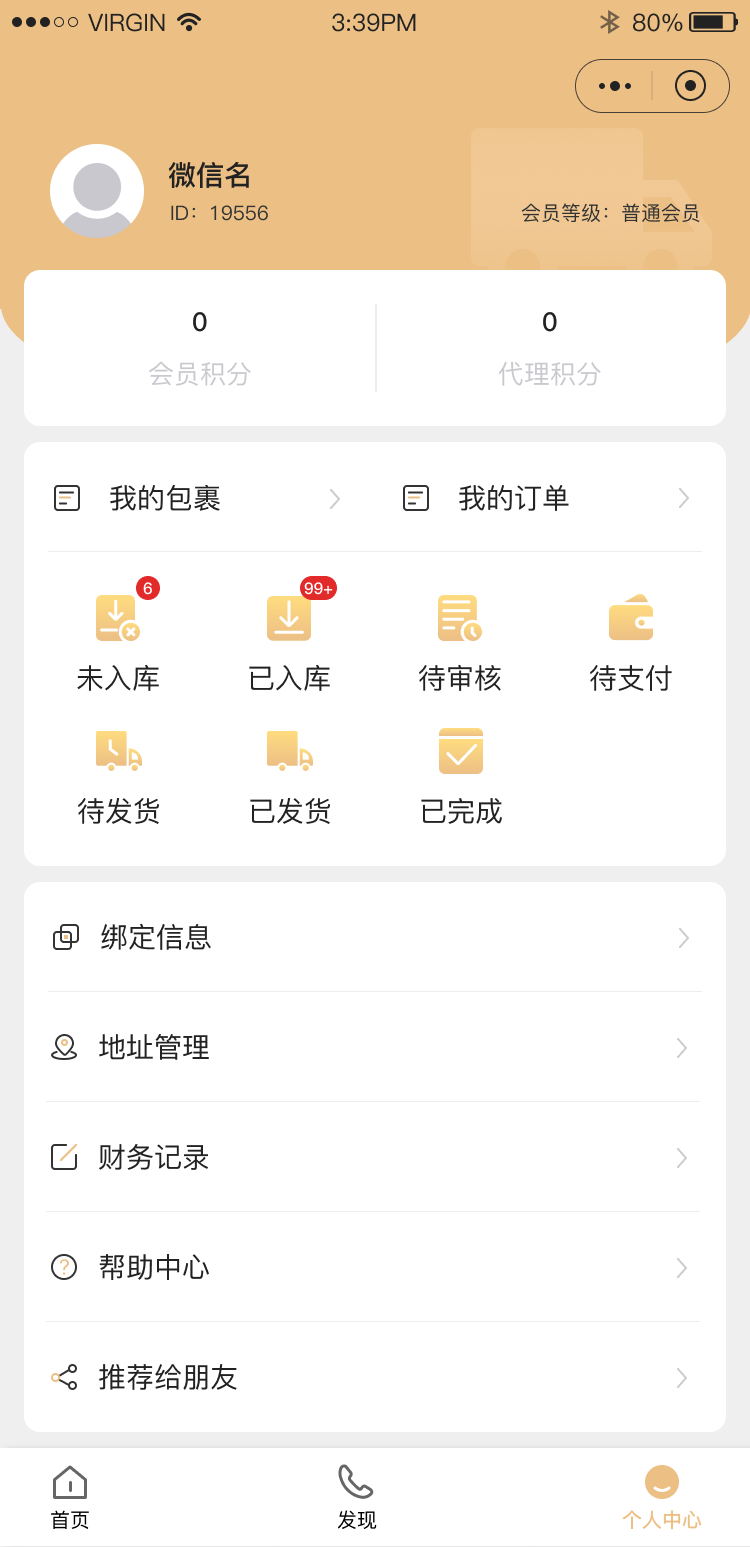Select the 个人中心 tab

pos(661,1497)
